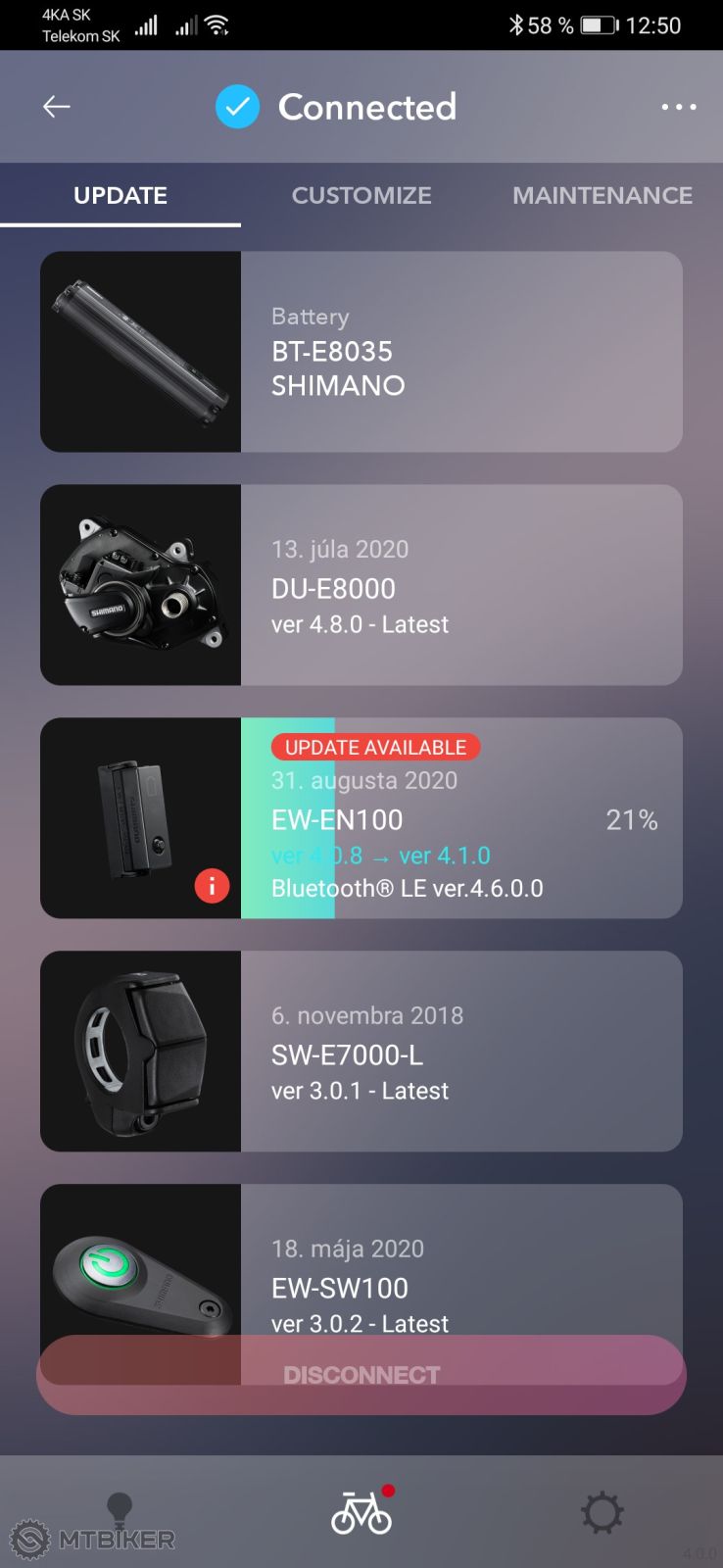Open the settings gear in bottom navigation
Viewport: 723px width, 1568px height.
(x=602, y=1511)
